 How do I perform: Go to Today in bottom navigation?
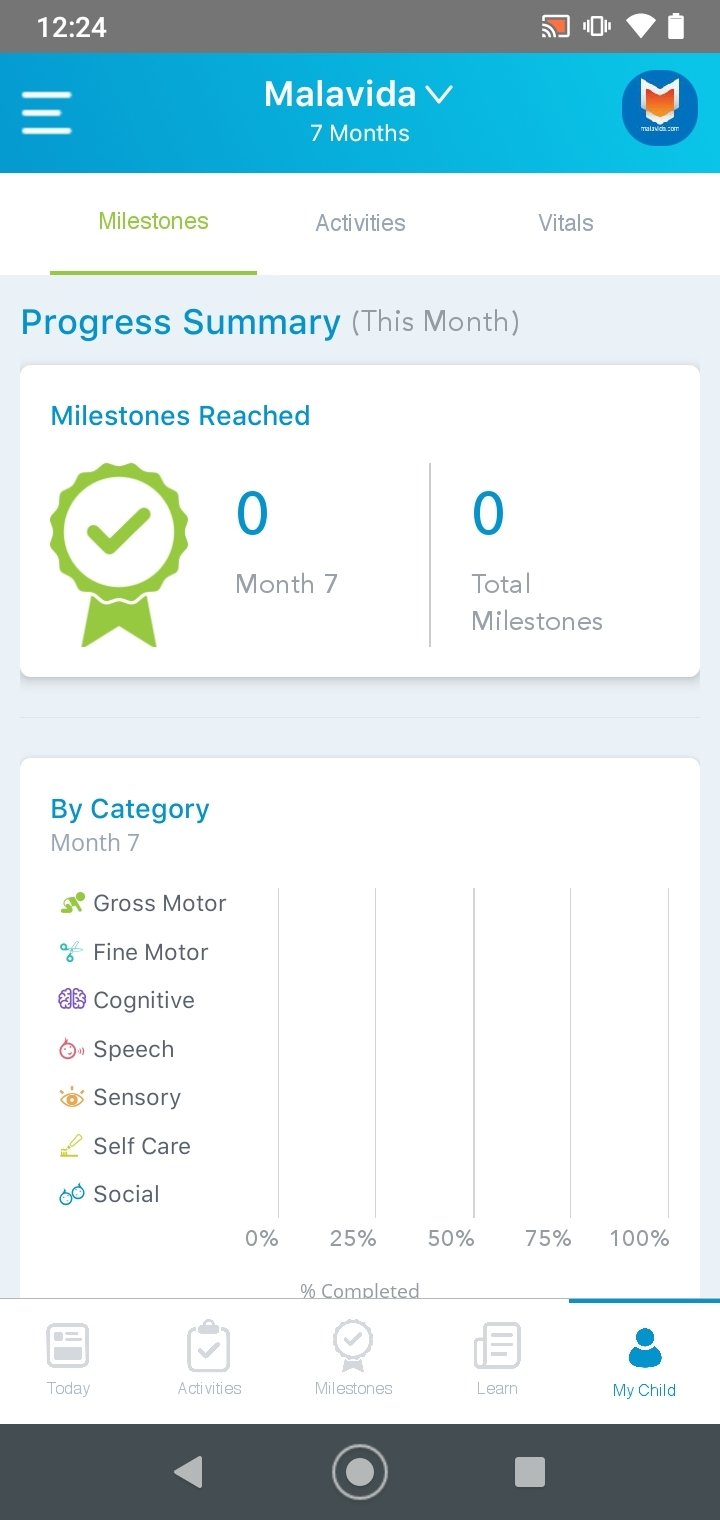(x=68, y=1359)
